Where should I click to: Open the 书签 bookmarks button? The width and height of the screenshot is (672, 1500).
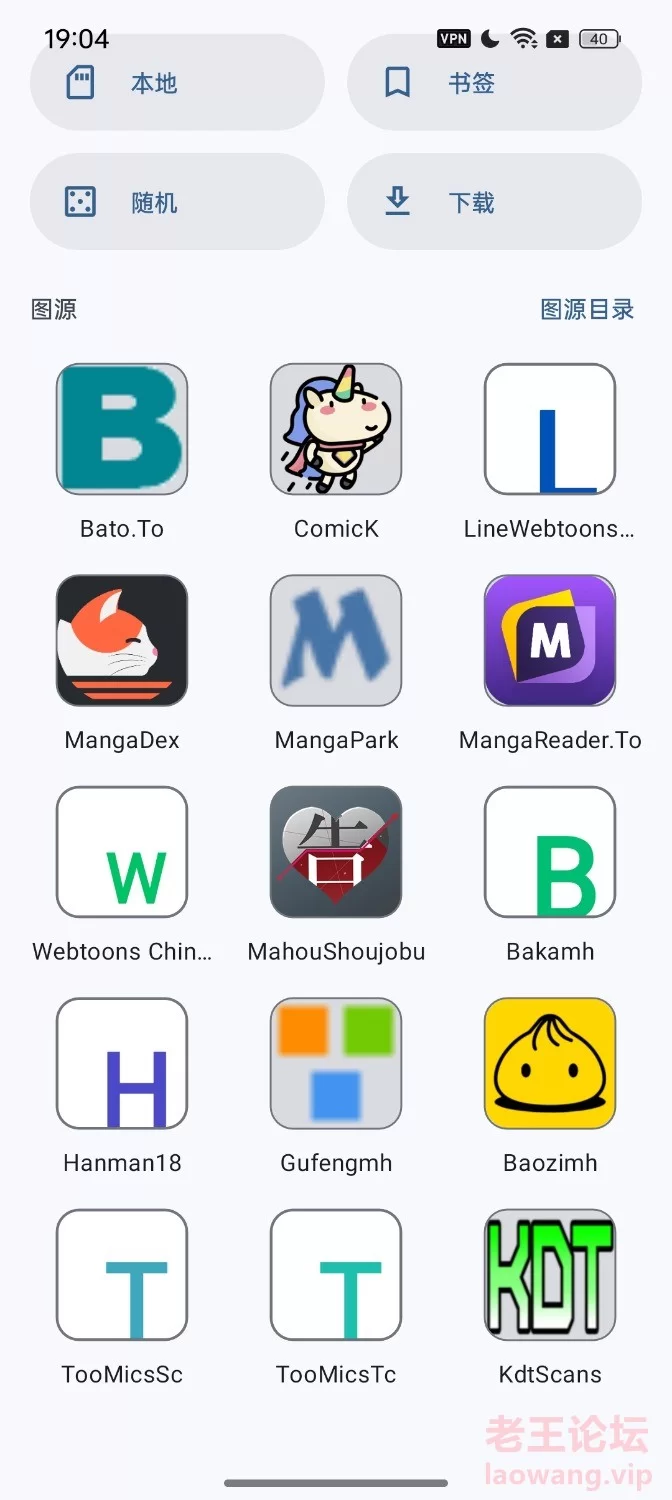(x=494, y=83)
